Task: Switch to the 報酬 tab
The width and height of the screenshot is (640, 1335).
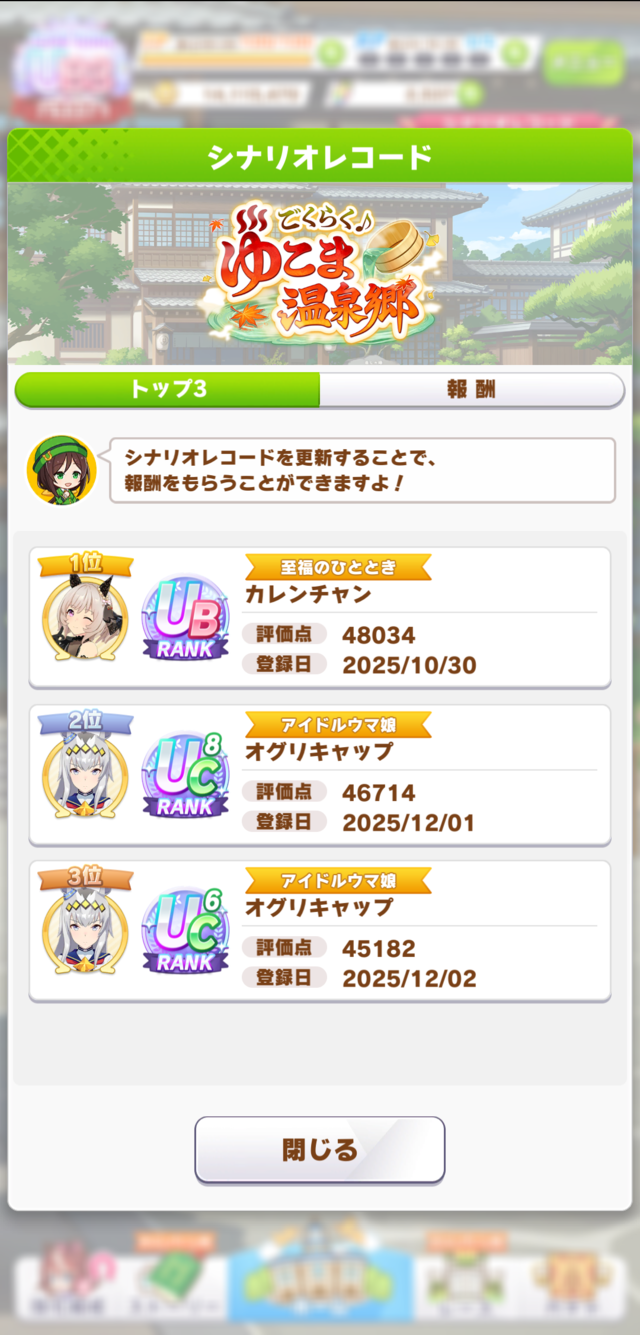Action: tap(472, 390)
